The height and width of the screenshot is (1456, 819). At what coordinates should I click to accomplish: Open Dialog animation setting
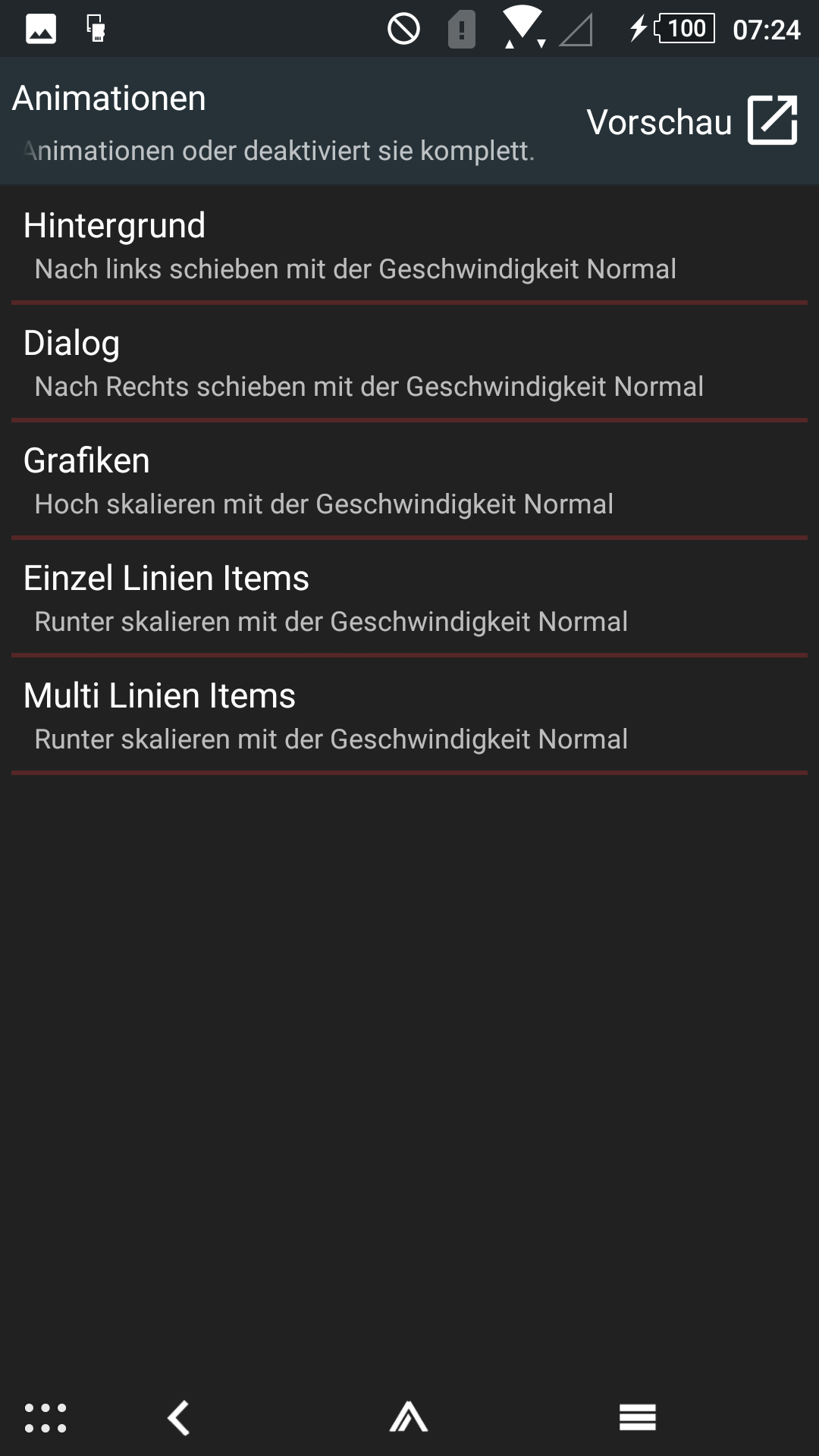pyautogui.click(x=409, y=362)
